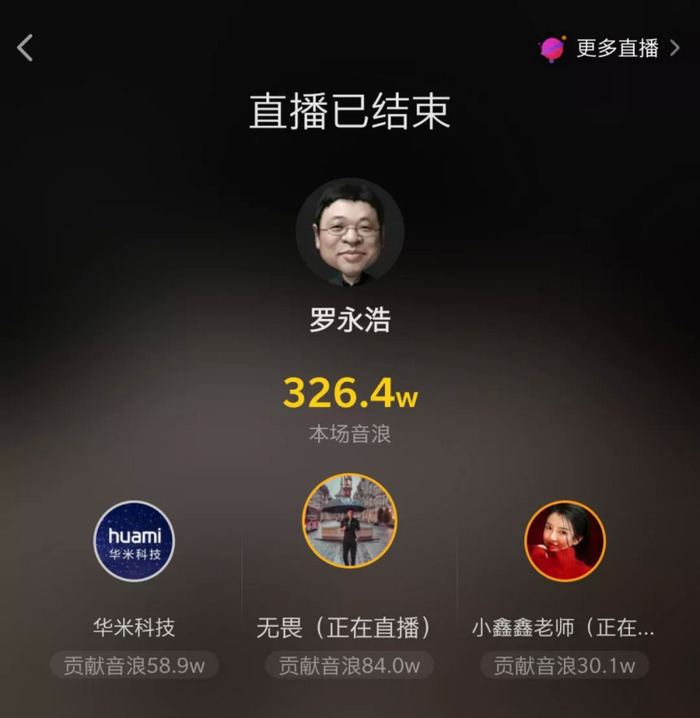Open 罗永浩's profile avatar

(x=349, y=232)
